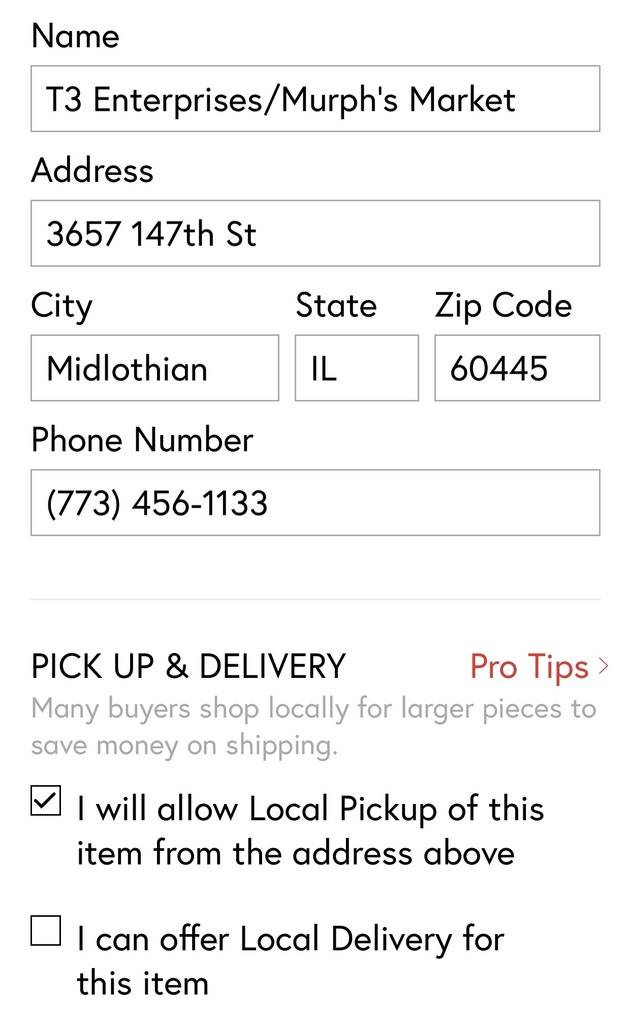This screenshot has width=631, height=1024.
Task: Edit the Phone Number field
Action: tap(315, 502)
